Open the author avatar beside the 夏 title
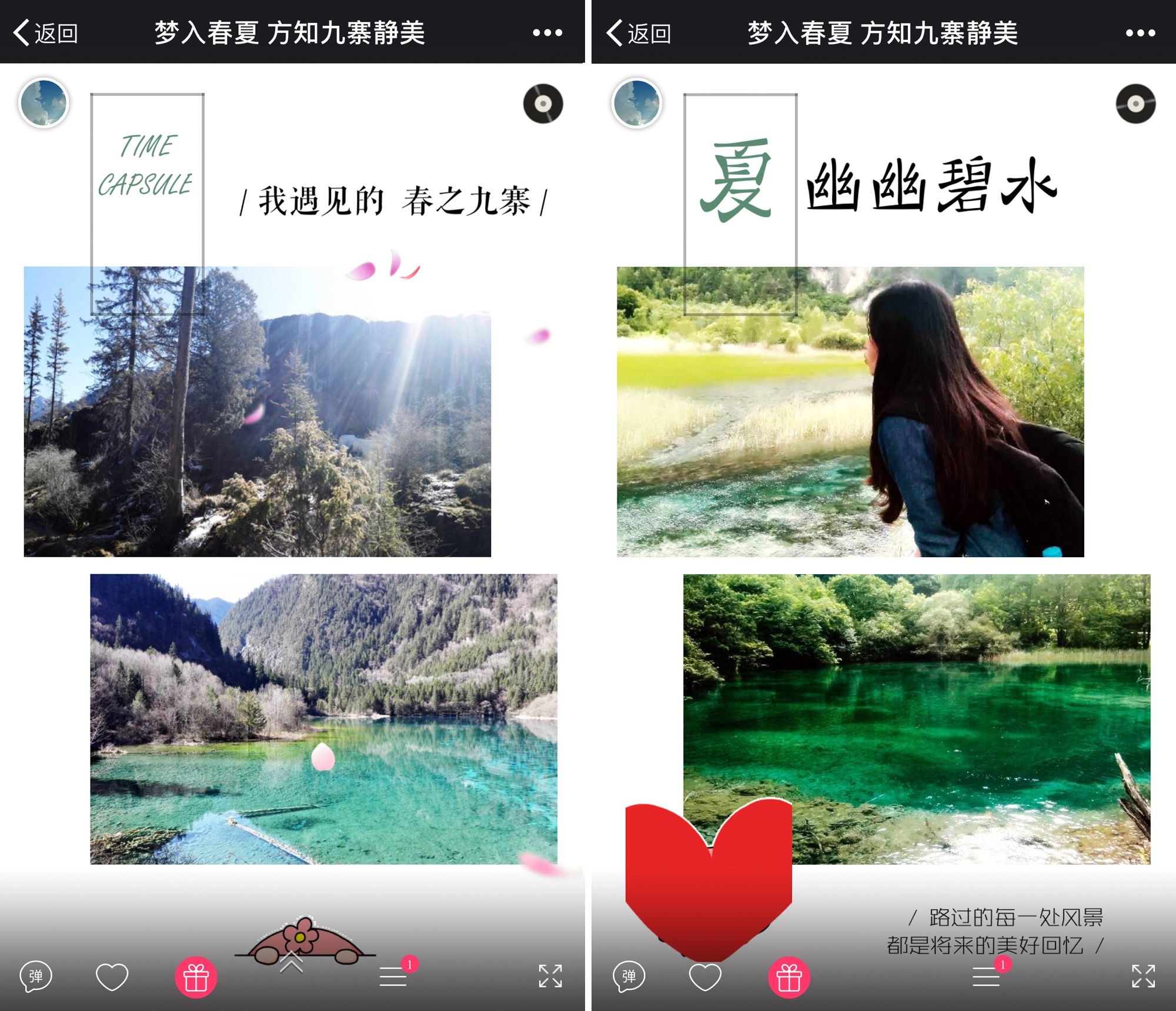The height and width of the screenshot is (1011, 1176). tap(637, 103)
